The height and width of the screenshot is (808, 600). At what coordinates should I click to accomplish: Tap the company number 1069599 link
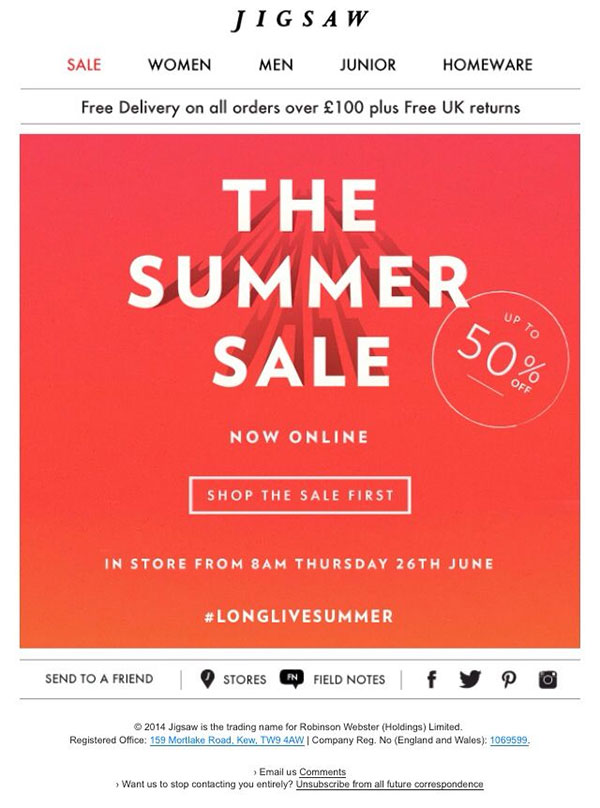[x=509, y=740]
